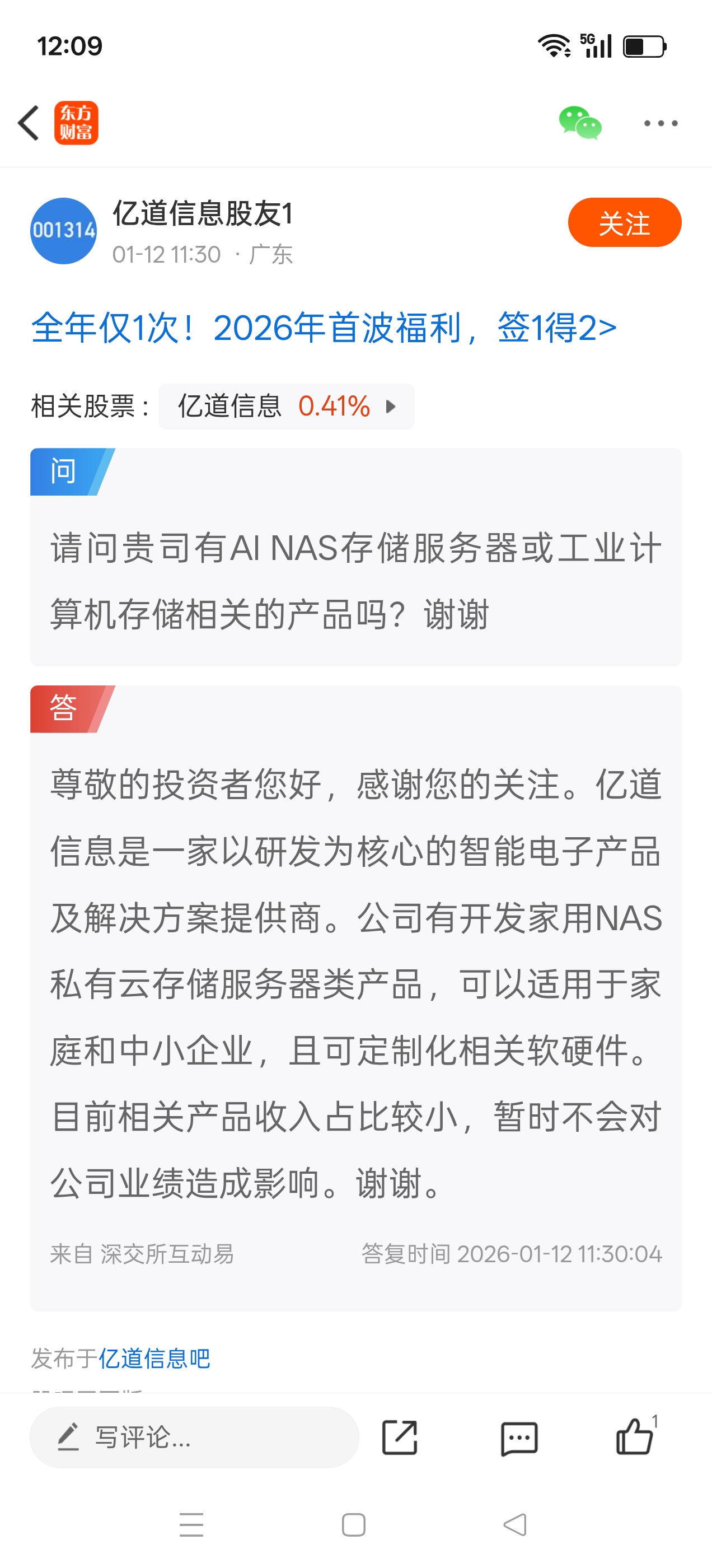
Task: Go back using the top-left arrow
Action: tap(29, 123)
